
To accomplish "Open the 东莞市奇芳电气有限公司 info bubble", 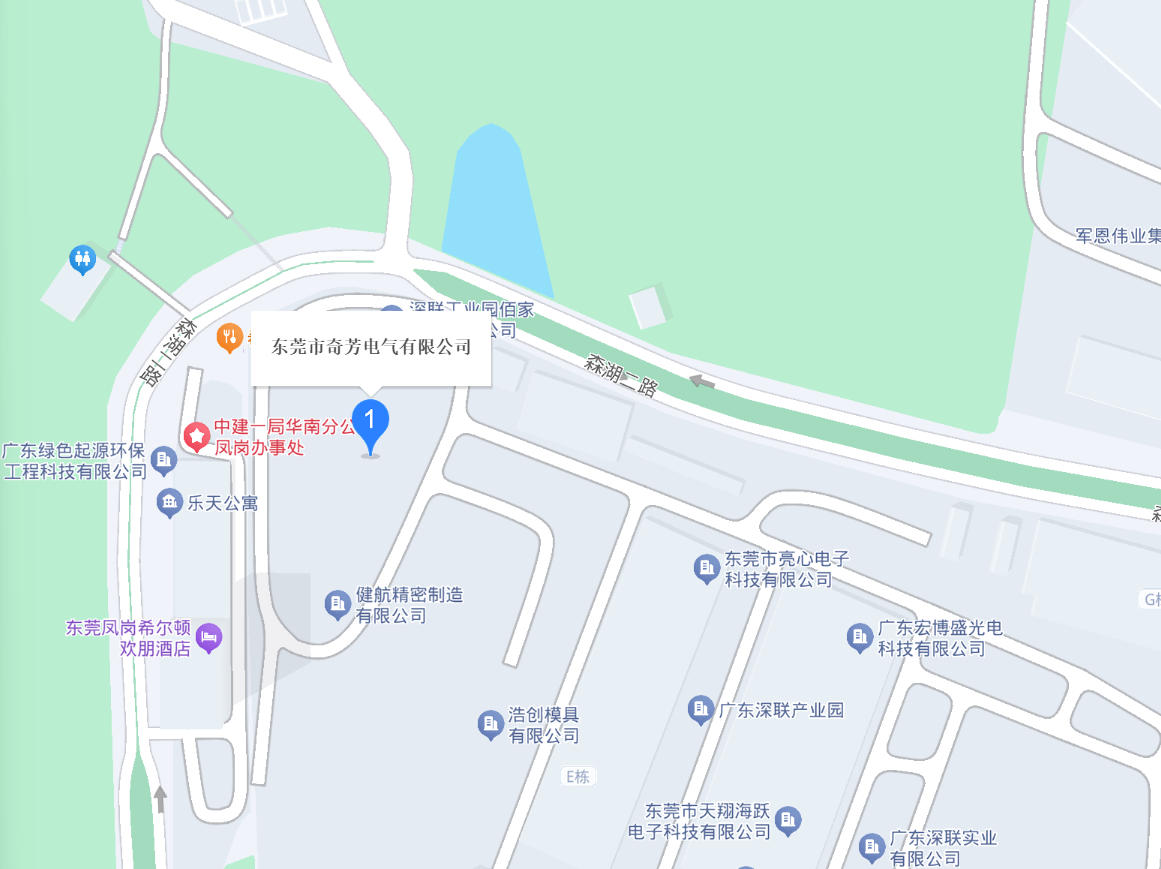I will (x=371, y=347).
